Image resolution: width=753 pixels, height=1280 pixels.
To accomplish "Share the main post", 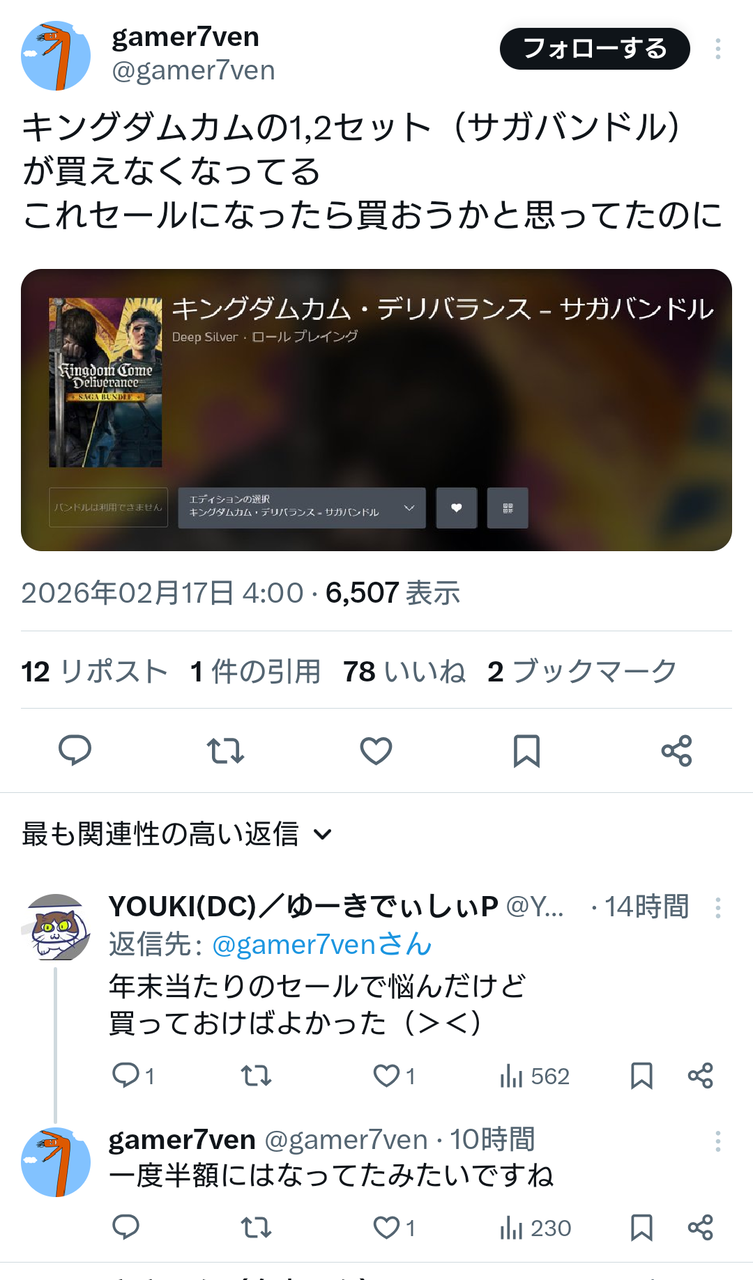I will 677,751.
